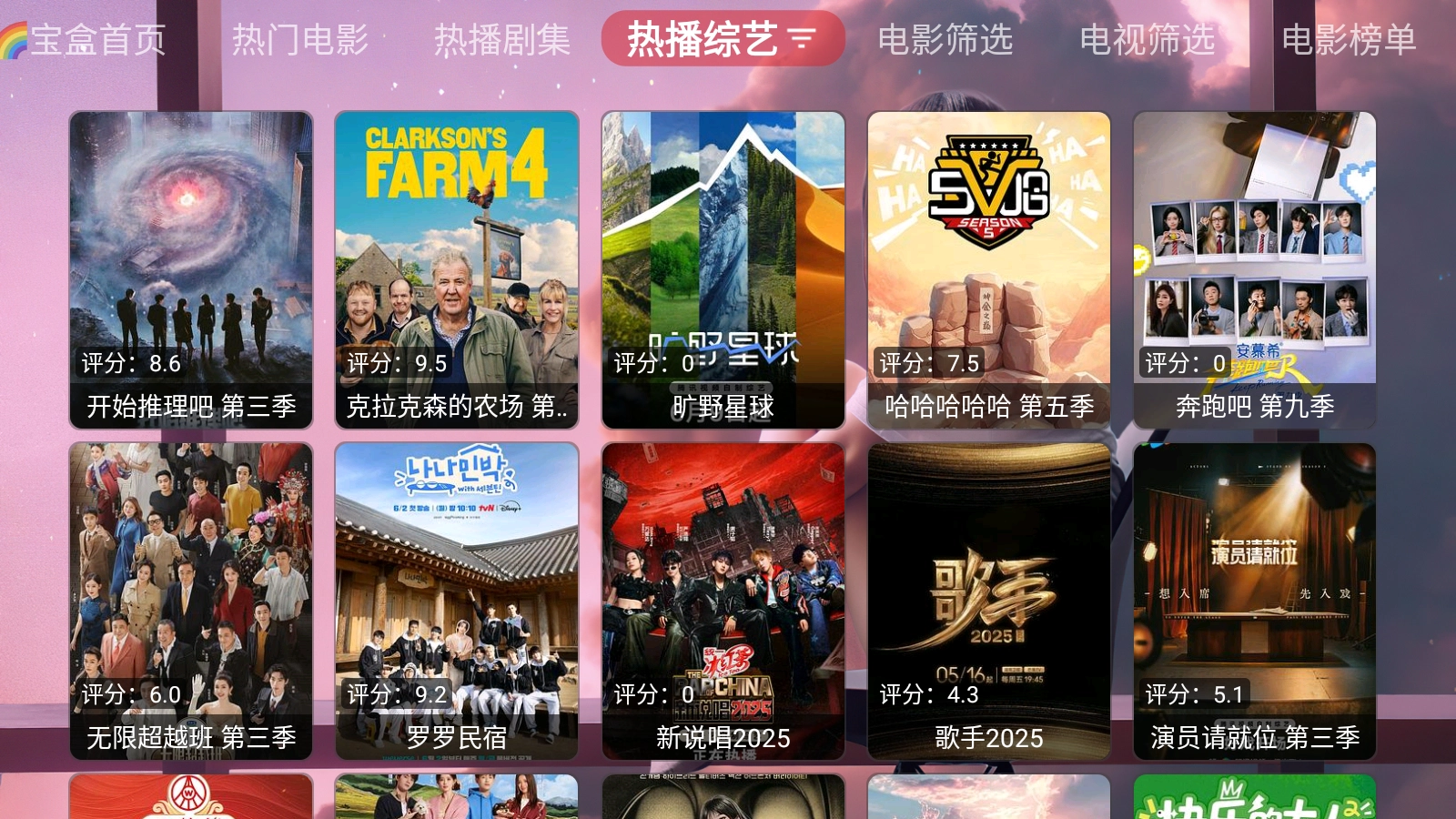
Task: Open 新说唱2025 variety show
Action: click(723, 601)
